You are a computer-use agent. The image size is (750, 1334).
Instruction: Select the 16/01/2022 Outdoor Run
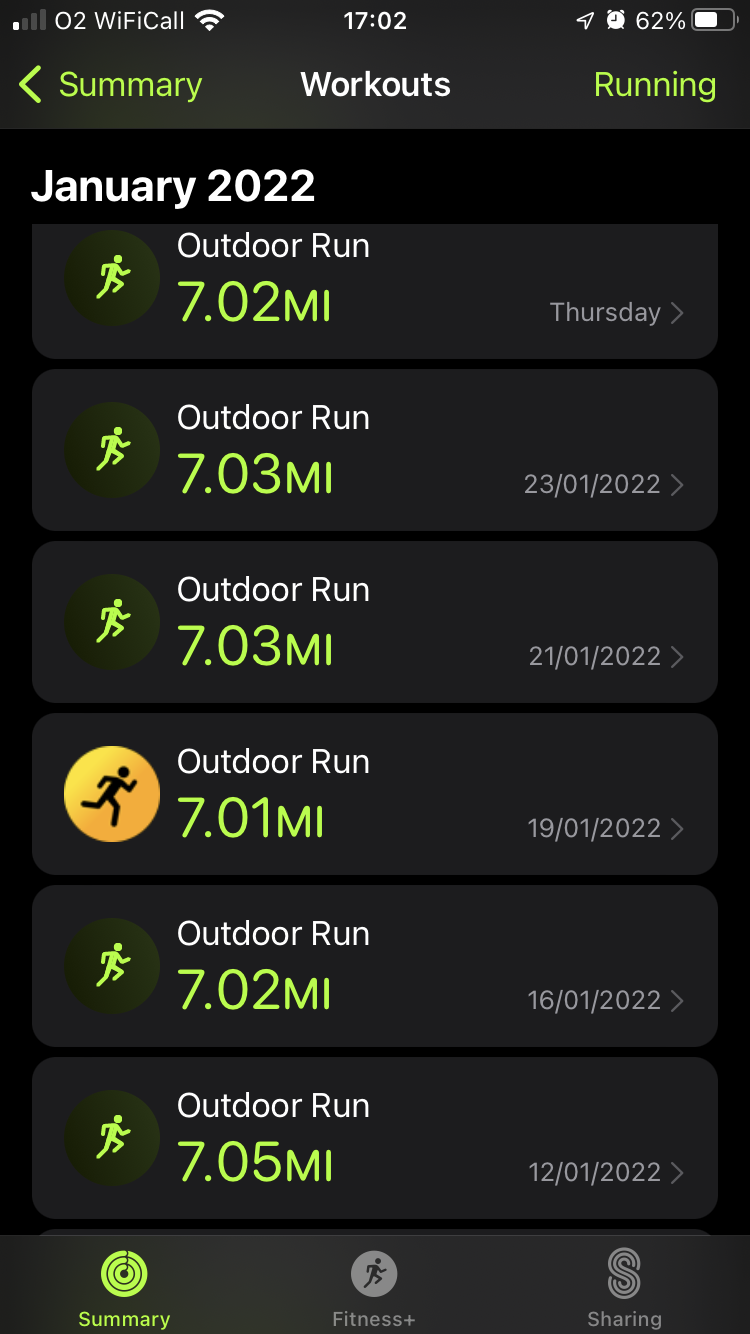[375, 966]
